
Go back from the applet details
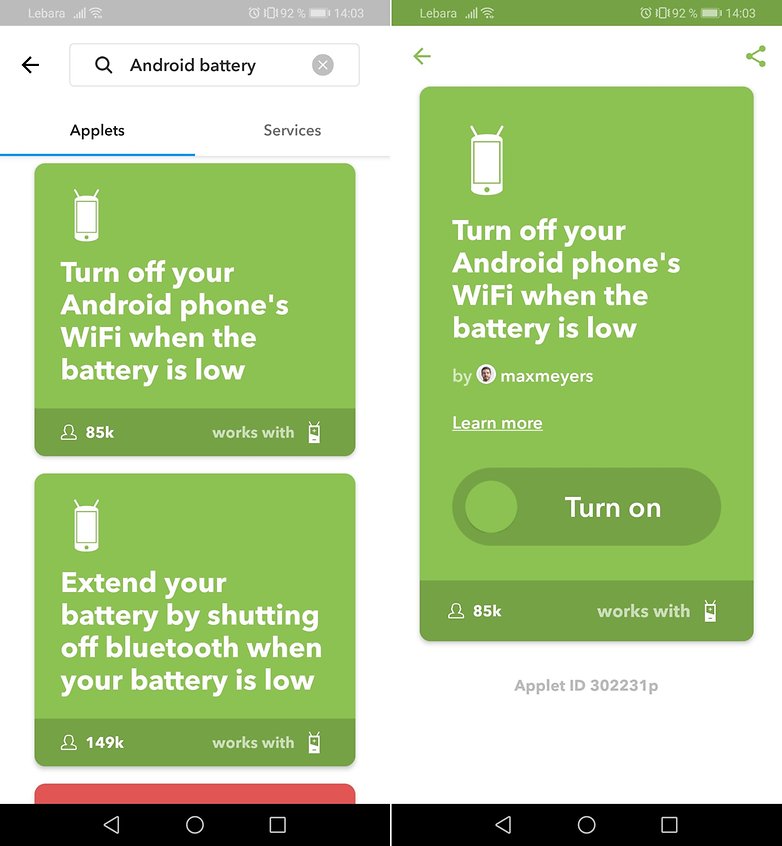(422, 56)
